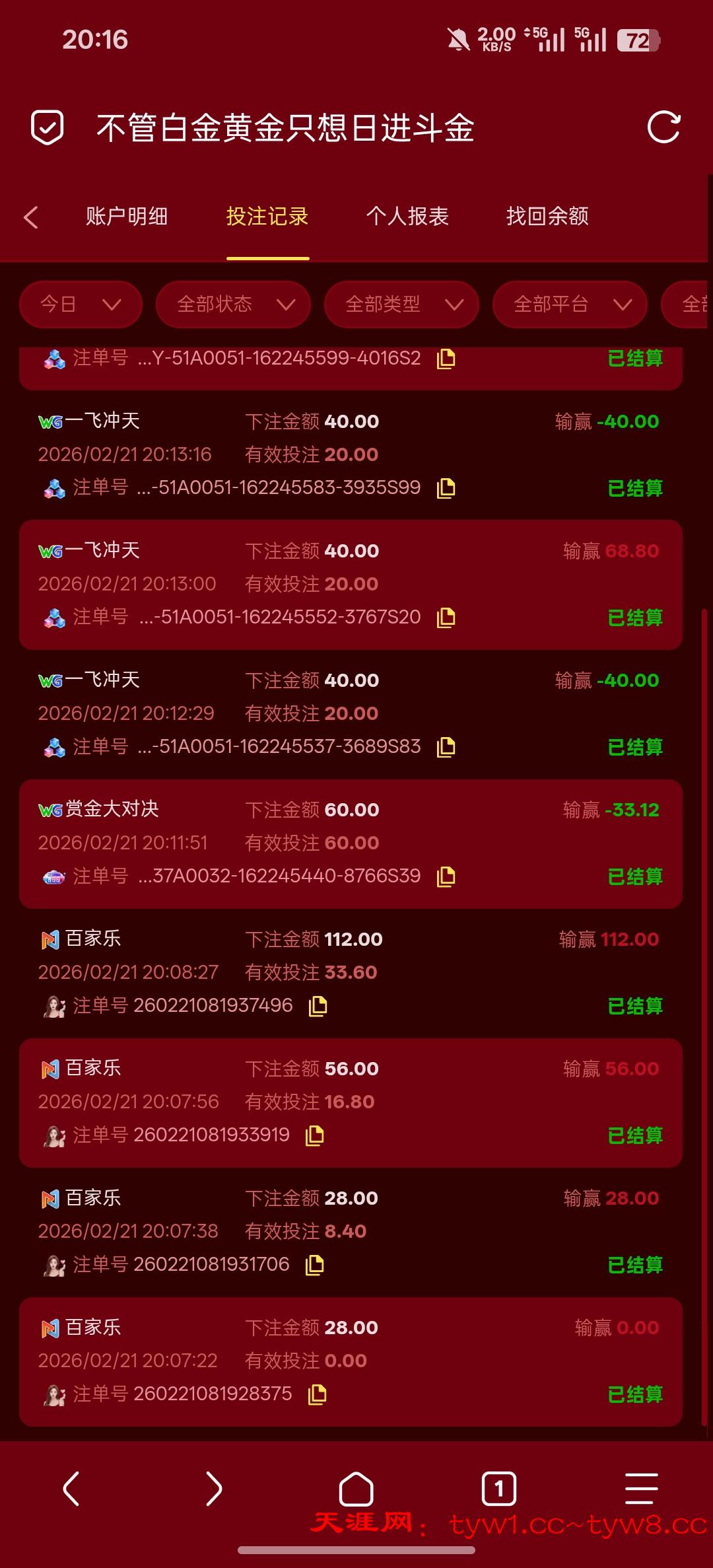Open the 全部类型 filter dropdown
The image size is (713, 1568).
[401, 304]
